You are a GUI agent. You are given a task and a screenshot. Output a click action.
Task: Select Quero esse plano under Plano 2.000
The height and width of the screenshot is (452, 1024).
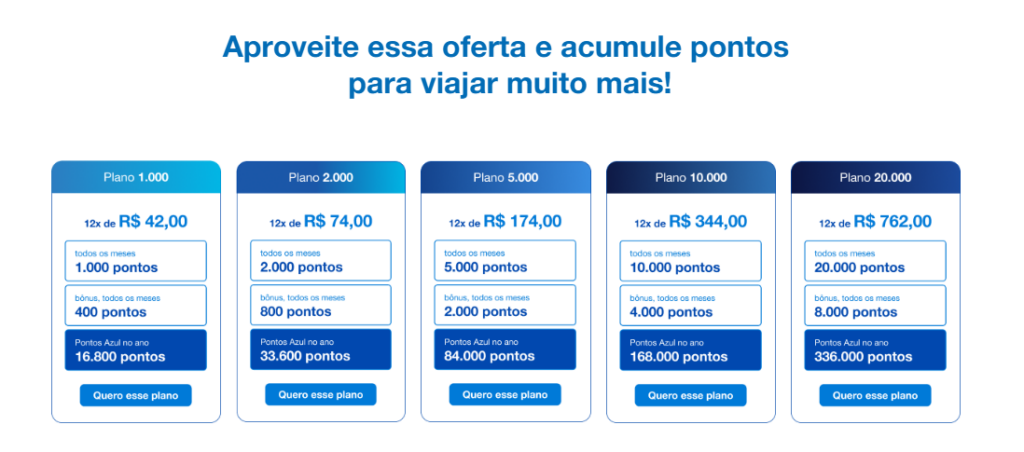tap(320, 394)
